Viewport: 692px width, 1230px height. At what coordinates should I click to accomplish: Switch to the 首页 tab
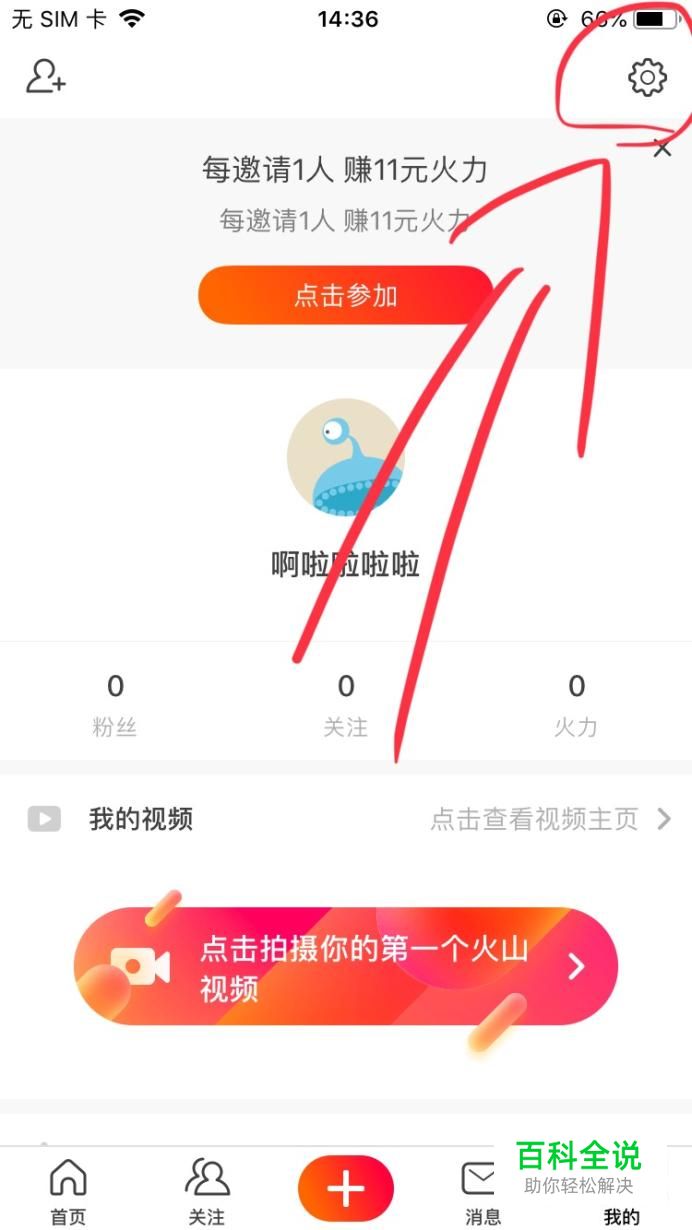(x=68, y=1192)
